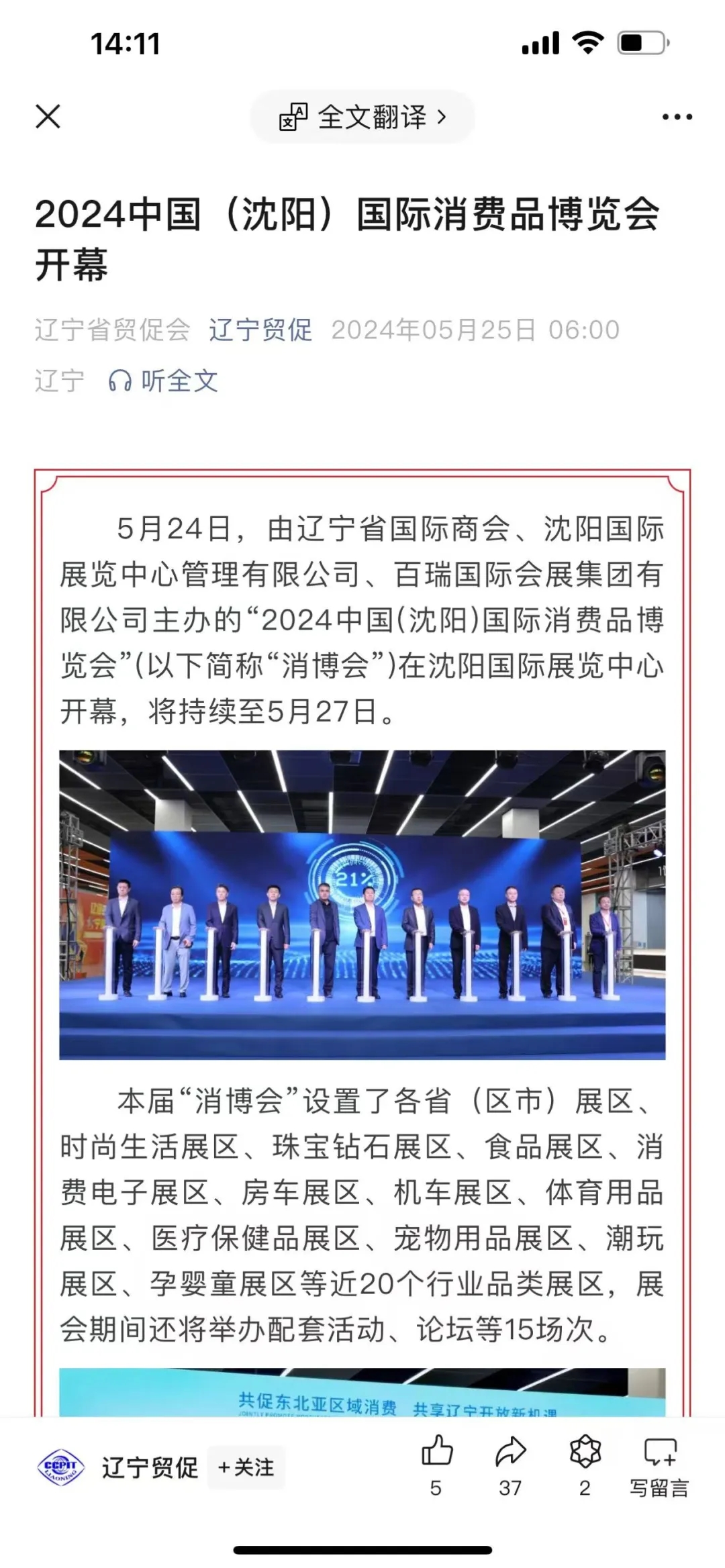Tap the flower-shaped 在看 icon

coord(585,1465)
